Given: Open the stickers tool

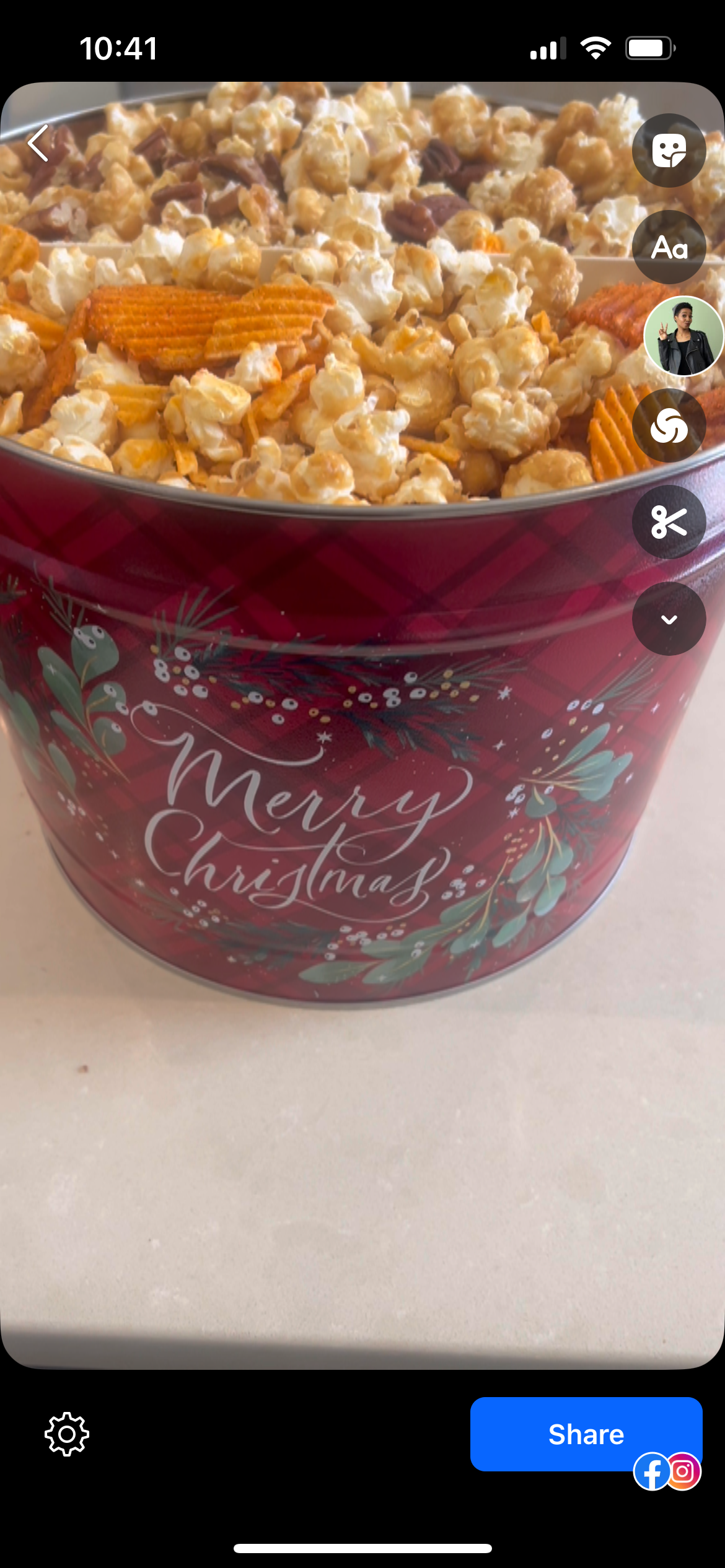Looking at the screenshot, I should [669, 150].
